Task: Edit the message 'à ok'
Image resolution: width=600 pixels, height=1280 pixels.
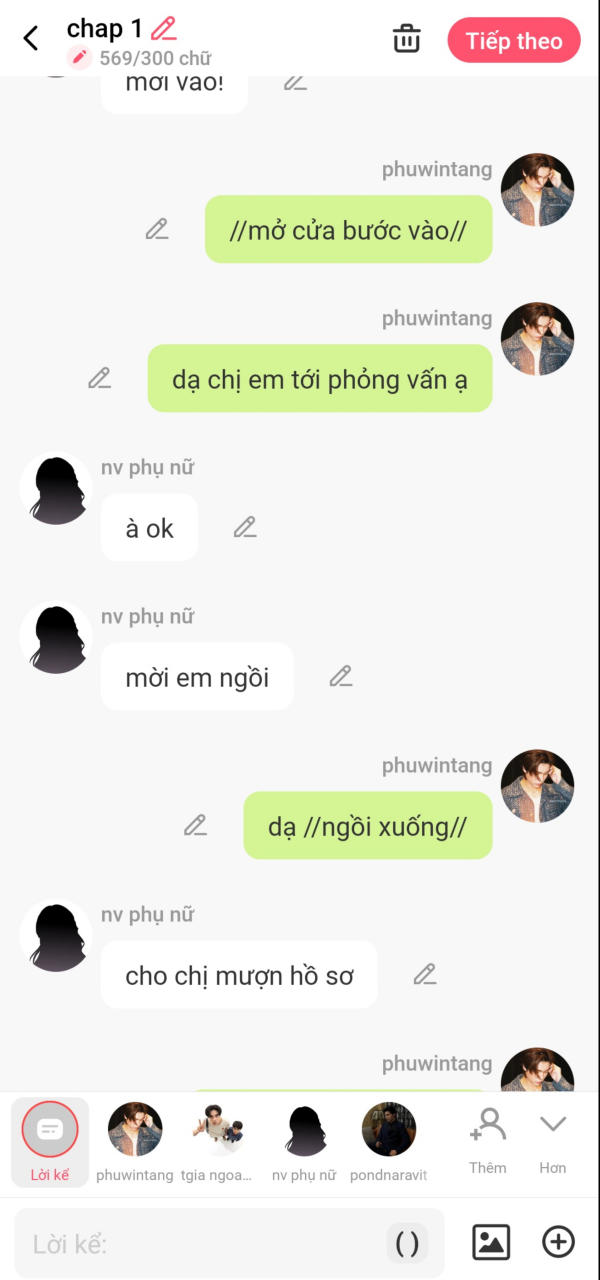Action: pos(245,527)
